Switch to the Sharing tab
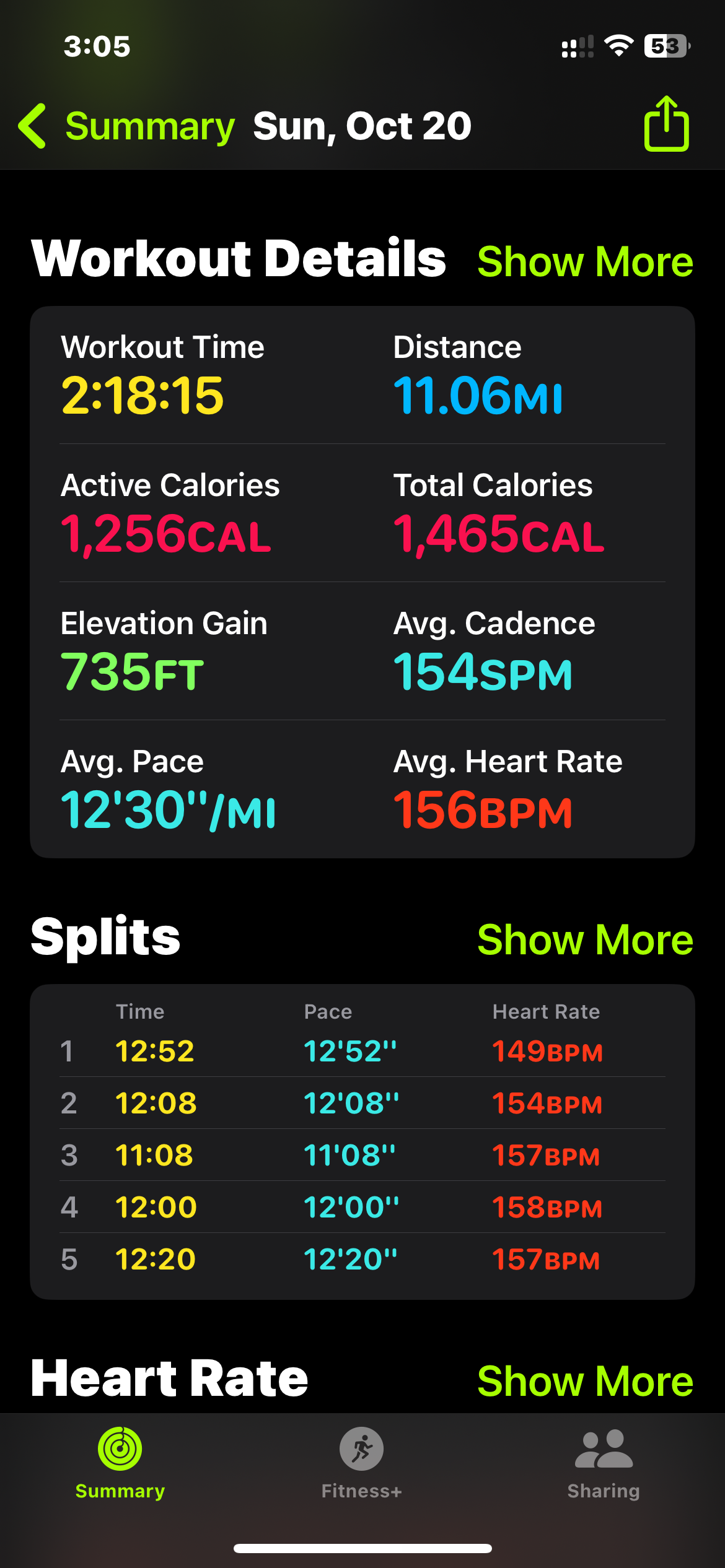 click(x=604, y=1463)
